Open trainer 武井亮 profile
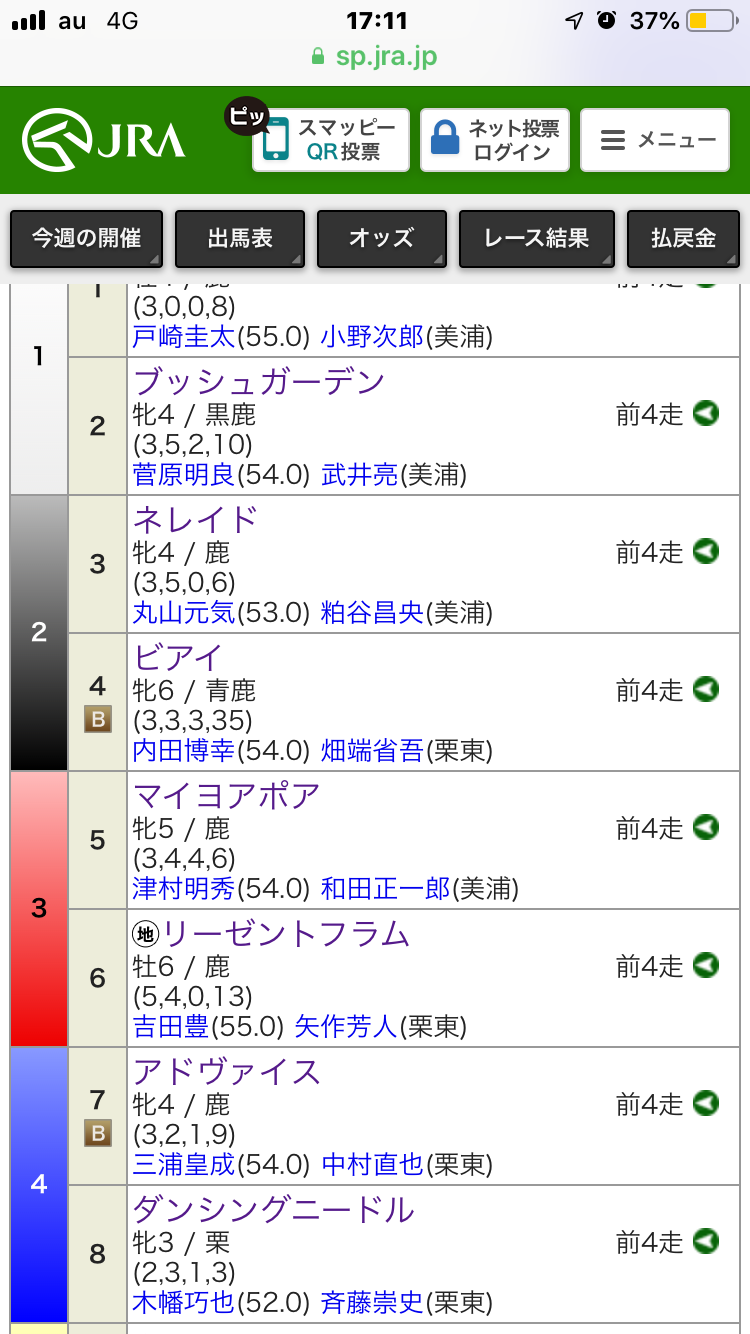Image resolution: width=750 pixels, height=1334 pixels. pos(360,475)
